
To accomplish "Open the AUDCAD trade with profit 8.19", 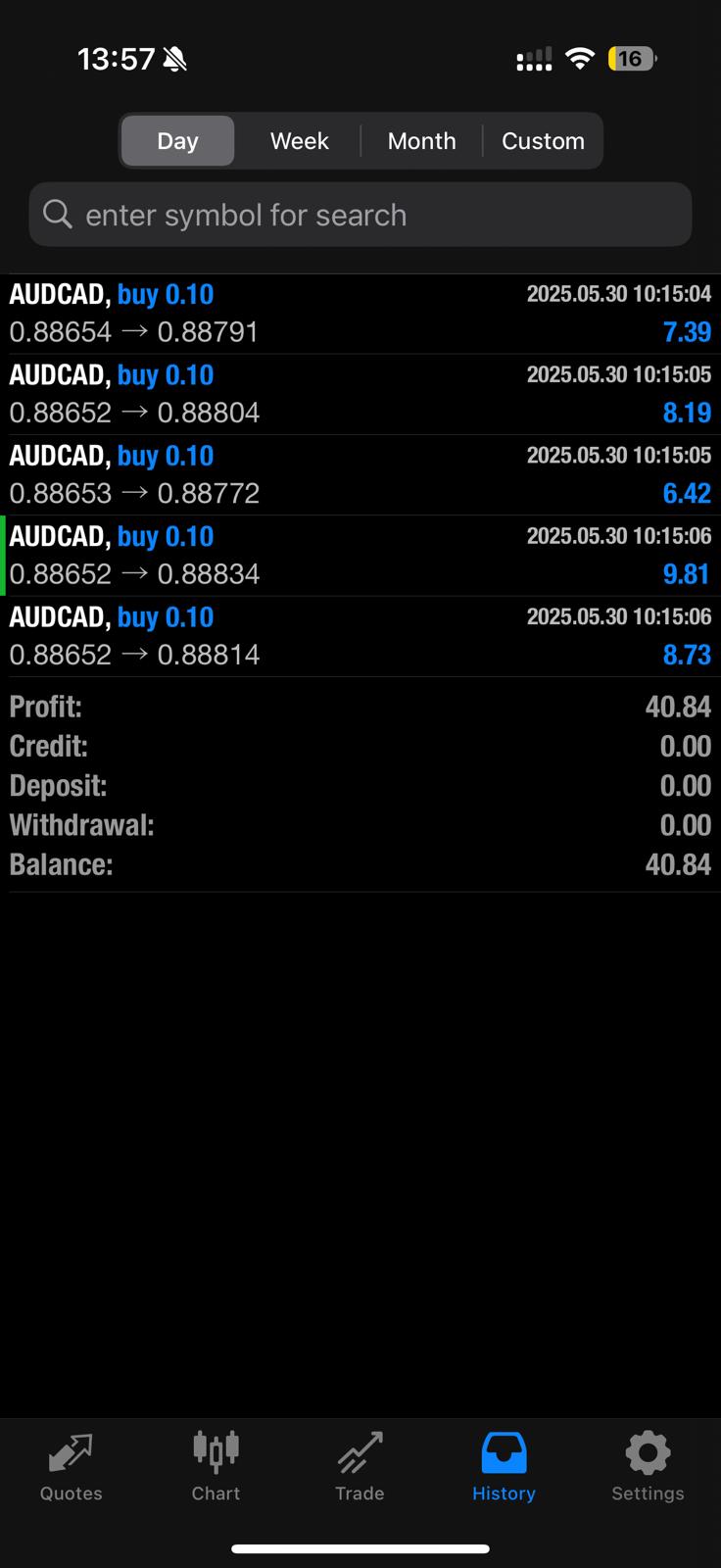I will click(360, 394).
